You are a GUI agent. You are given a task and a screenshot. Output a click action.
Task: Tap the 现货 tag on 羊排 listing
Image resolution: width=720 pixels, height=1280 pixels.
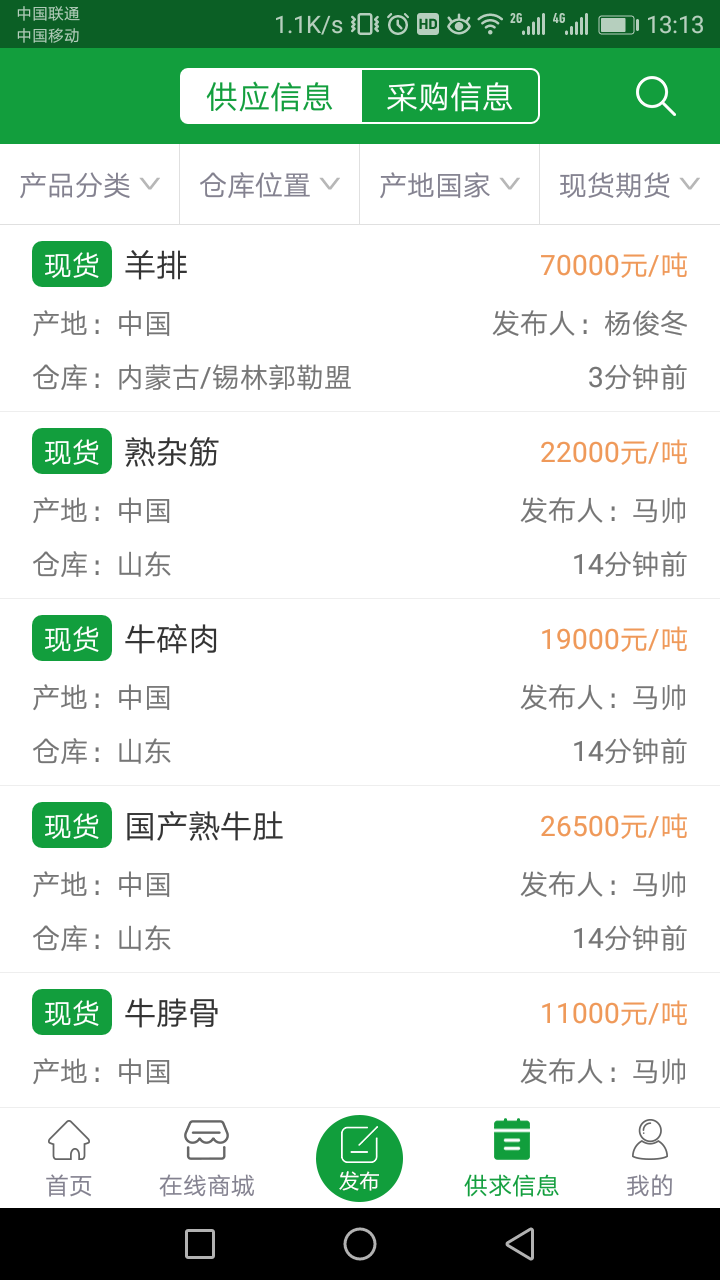tap(71, 264)
